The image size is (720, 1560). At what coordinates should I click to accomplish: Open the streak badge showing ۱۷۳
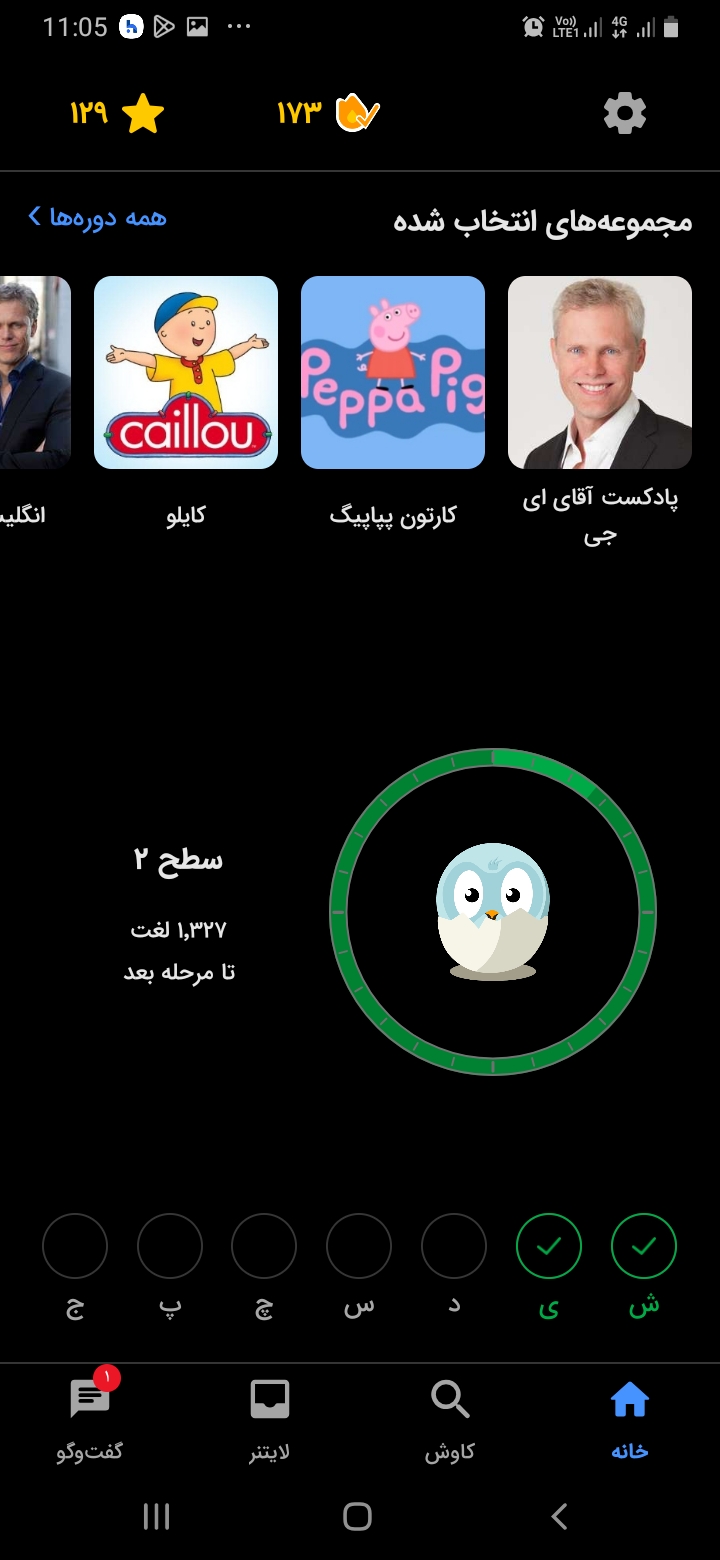(328, 114)
